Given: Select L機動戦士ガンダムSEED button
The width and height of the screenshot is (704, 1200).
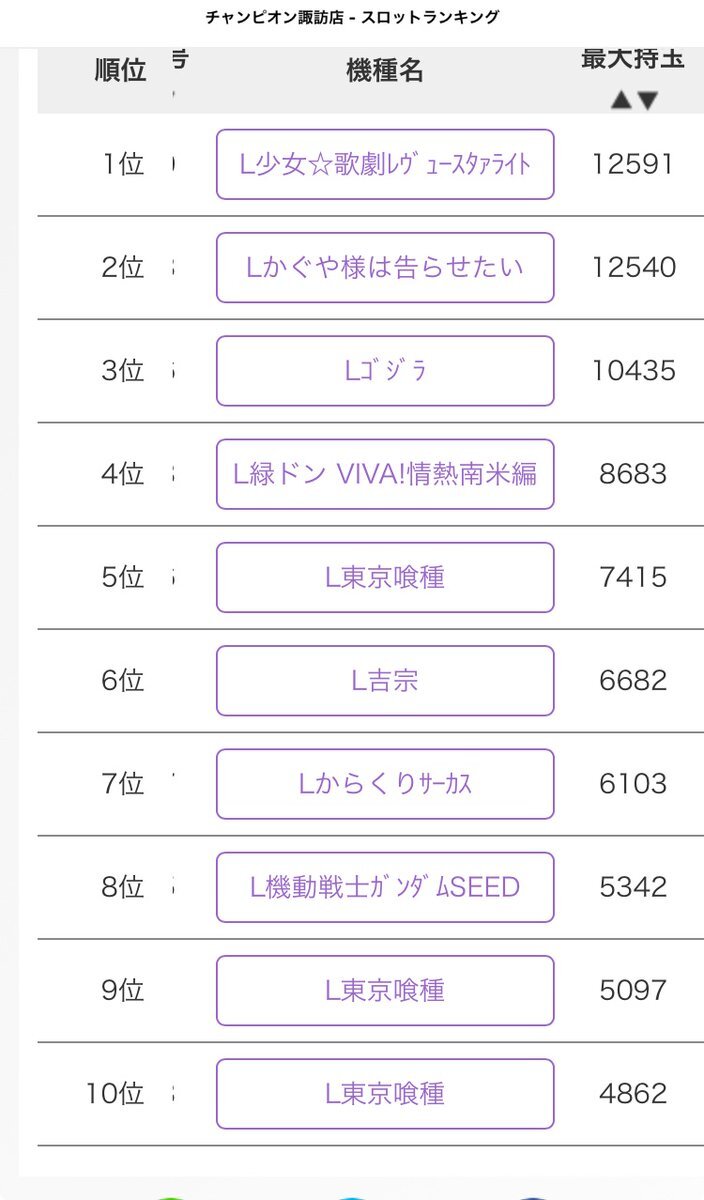Looking at the screenshot, I should pos(385,887).
